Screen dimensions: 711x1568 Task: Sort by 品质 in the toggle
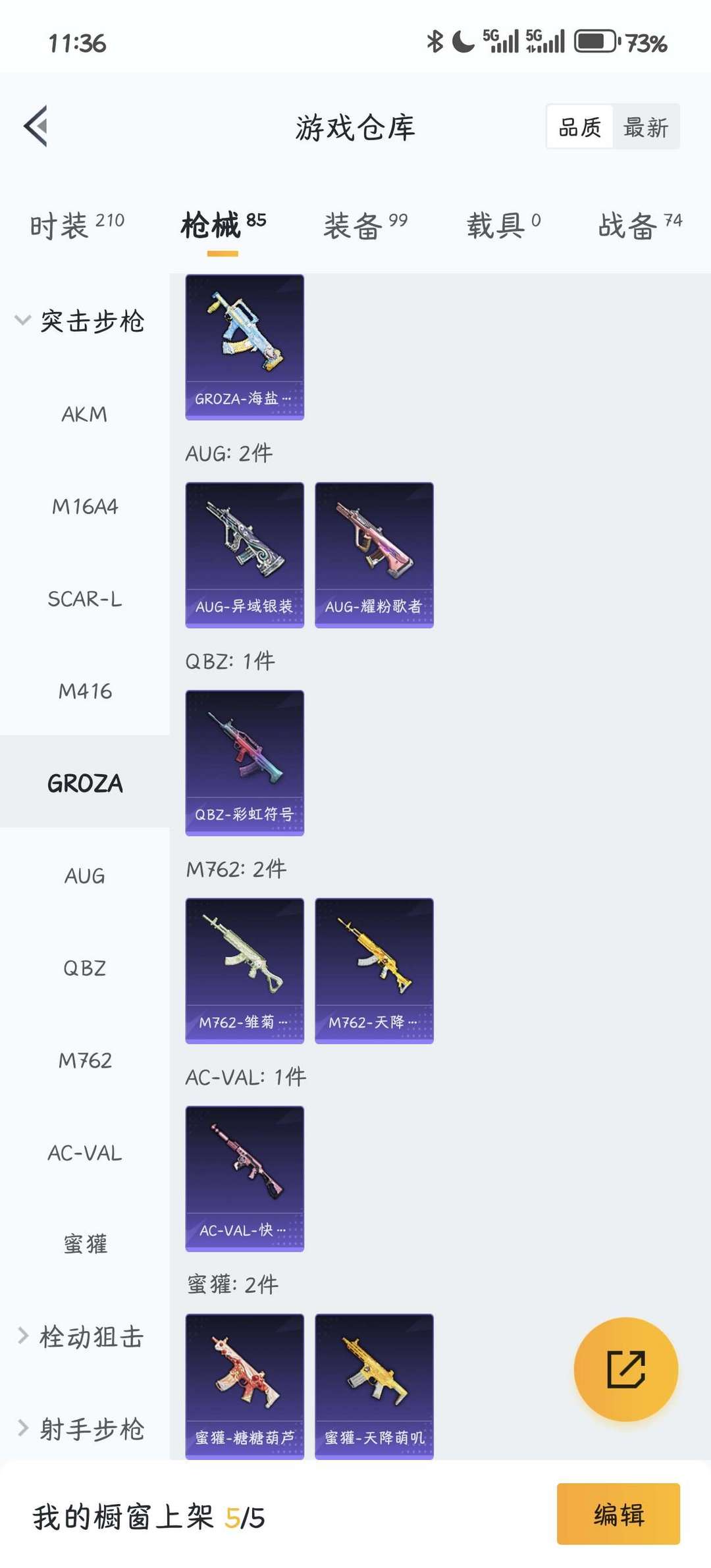point(580,127)
